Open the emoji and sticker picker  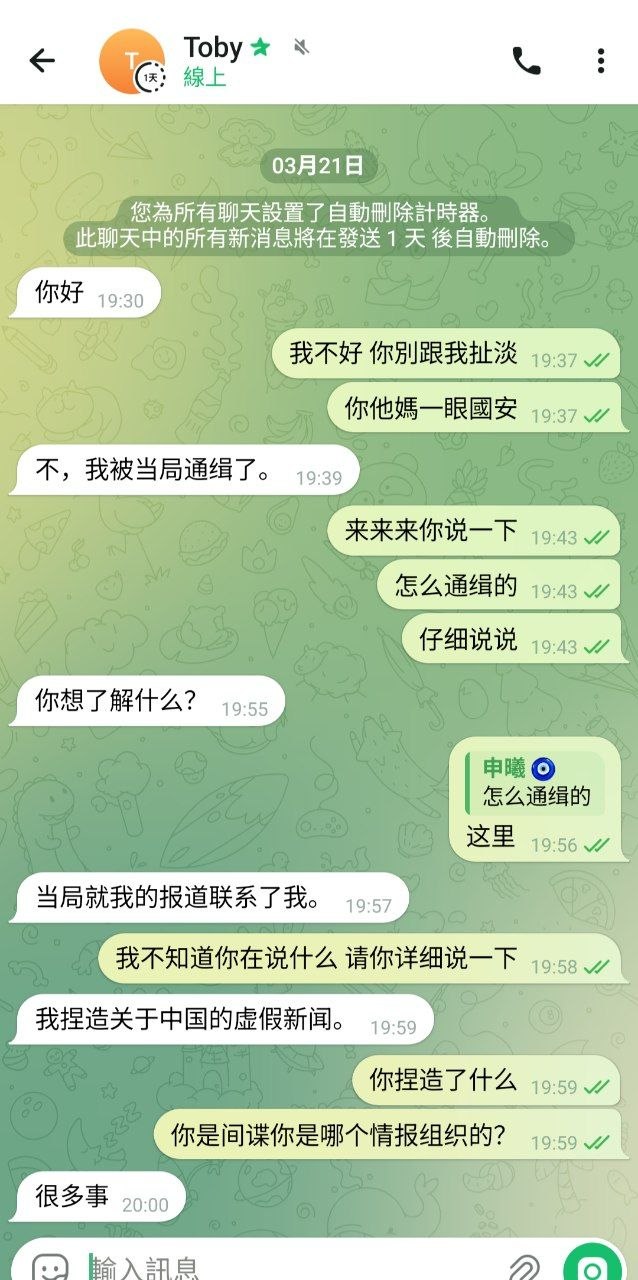[x=50, y=1266]
